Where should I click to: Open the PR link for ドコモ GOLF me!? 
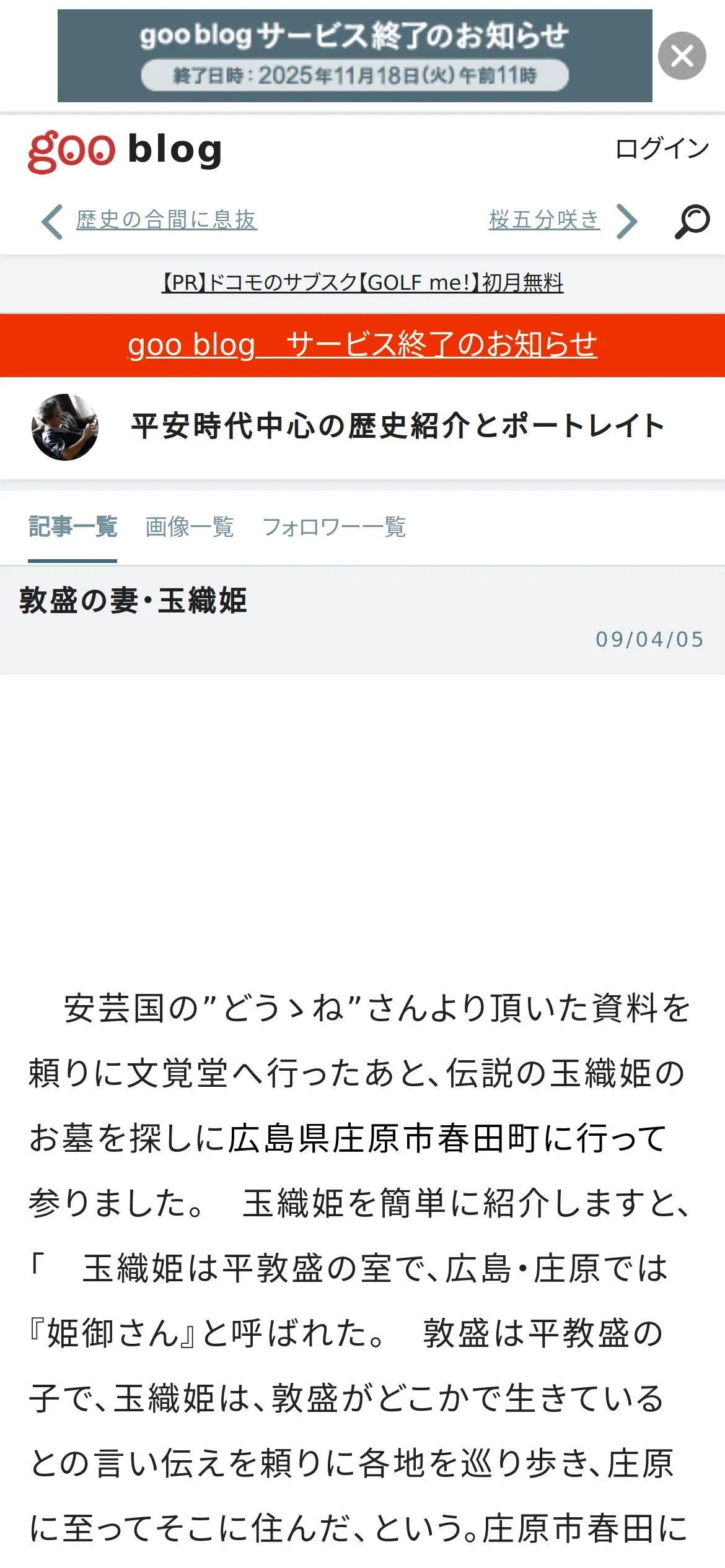tap(362, 283)
